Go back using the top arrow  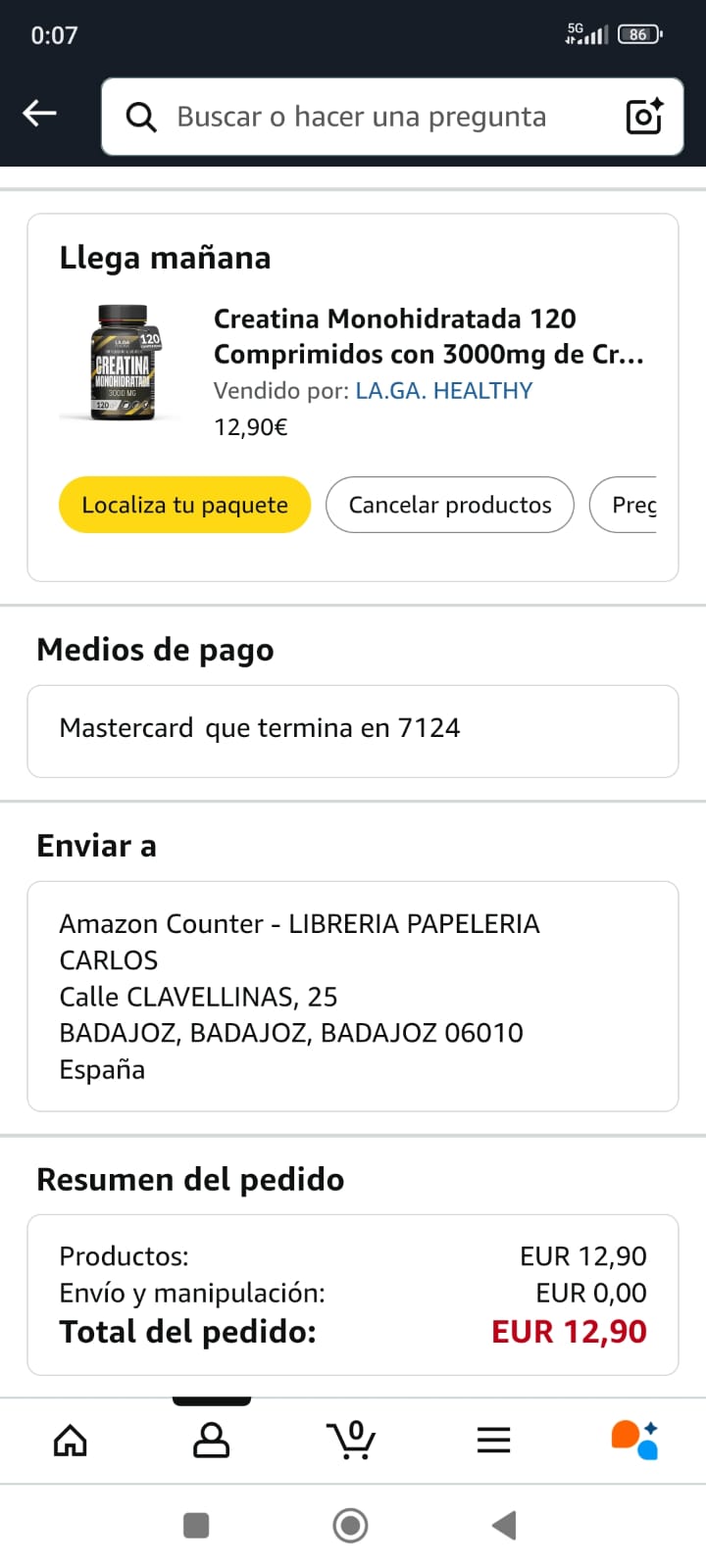40,115
